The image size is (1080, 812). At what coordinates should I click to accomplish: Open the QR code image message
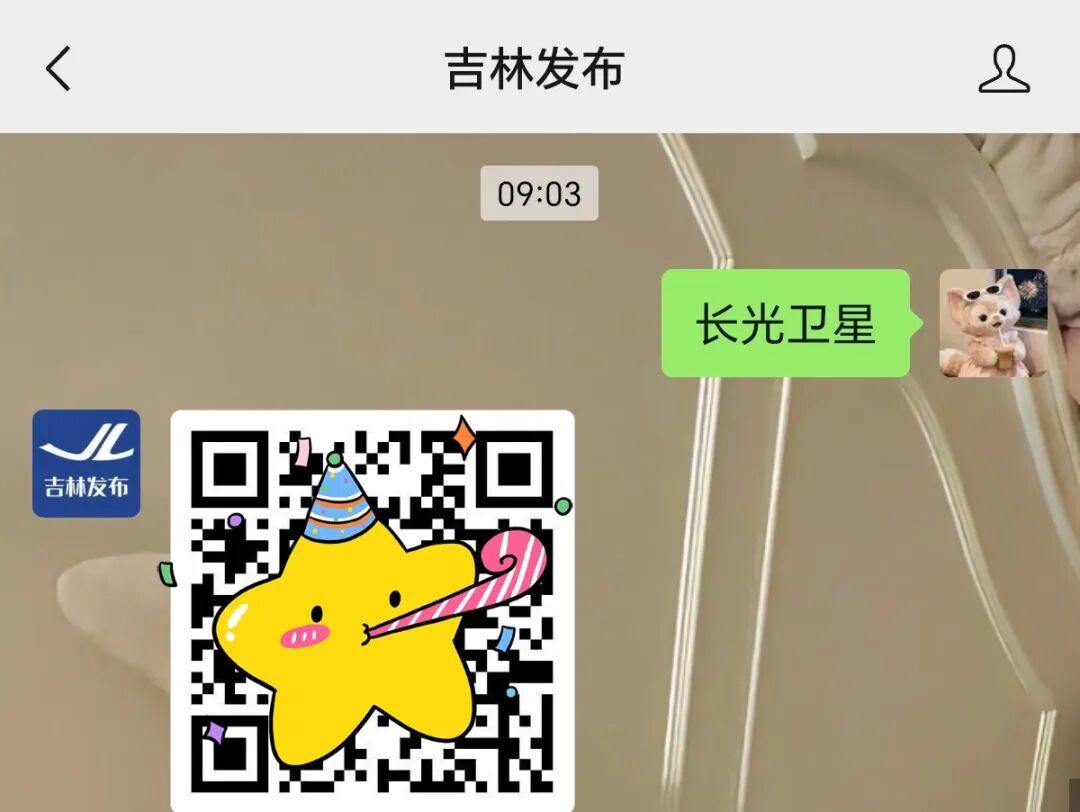tap(372, 610)
